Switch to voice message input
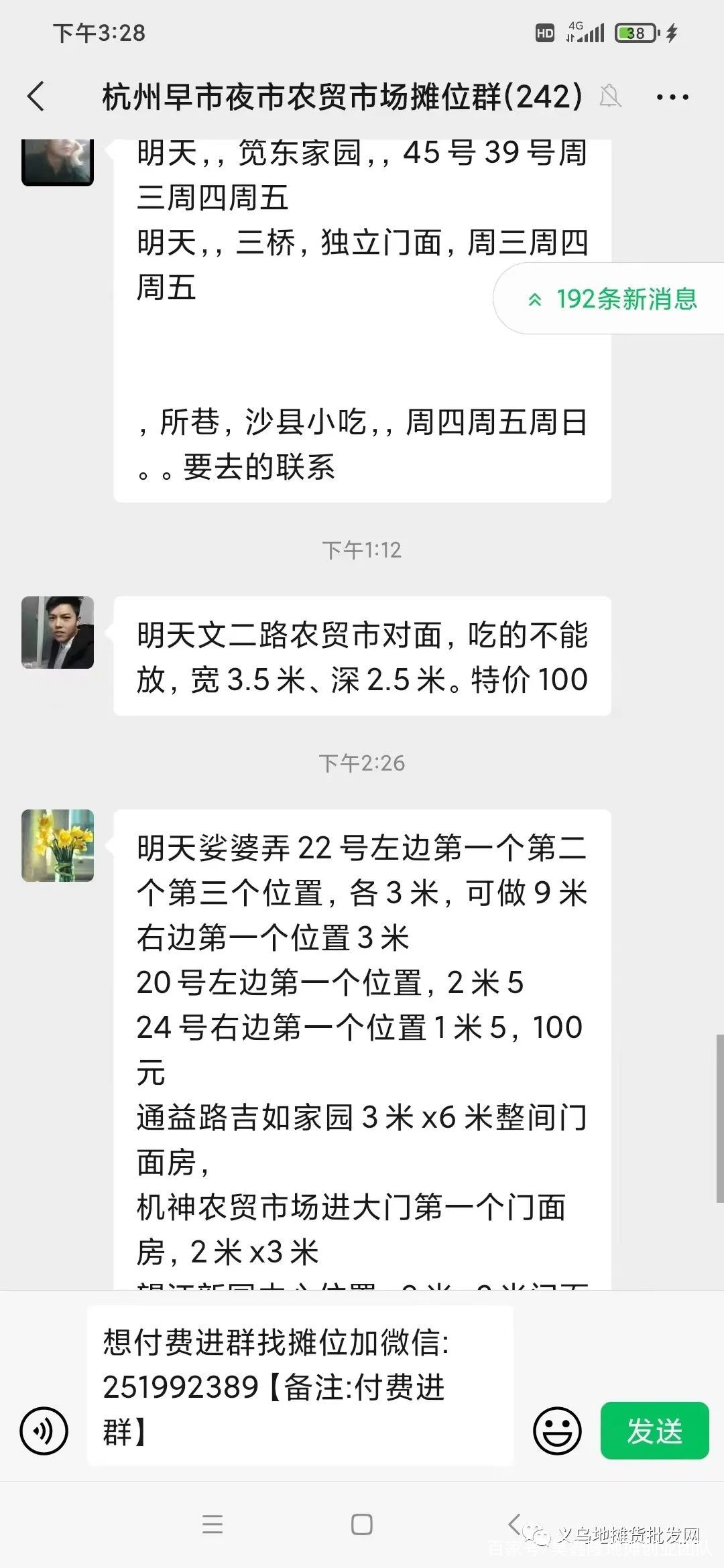Screen dimensions: 724x1568 tap(44, 1431)
